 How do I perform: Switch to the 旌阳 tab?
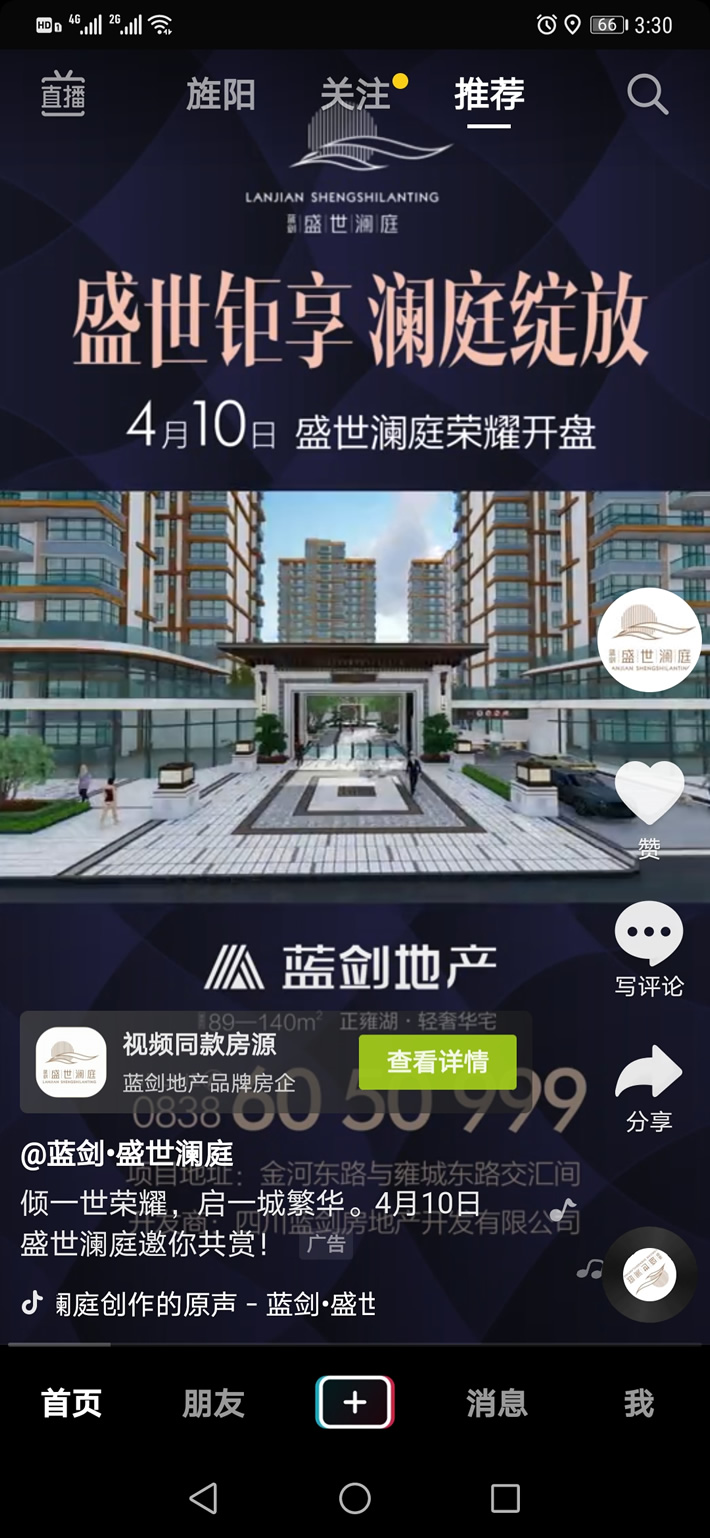click(x=221, y=95)
